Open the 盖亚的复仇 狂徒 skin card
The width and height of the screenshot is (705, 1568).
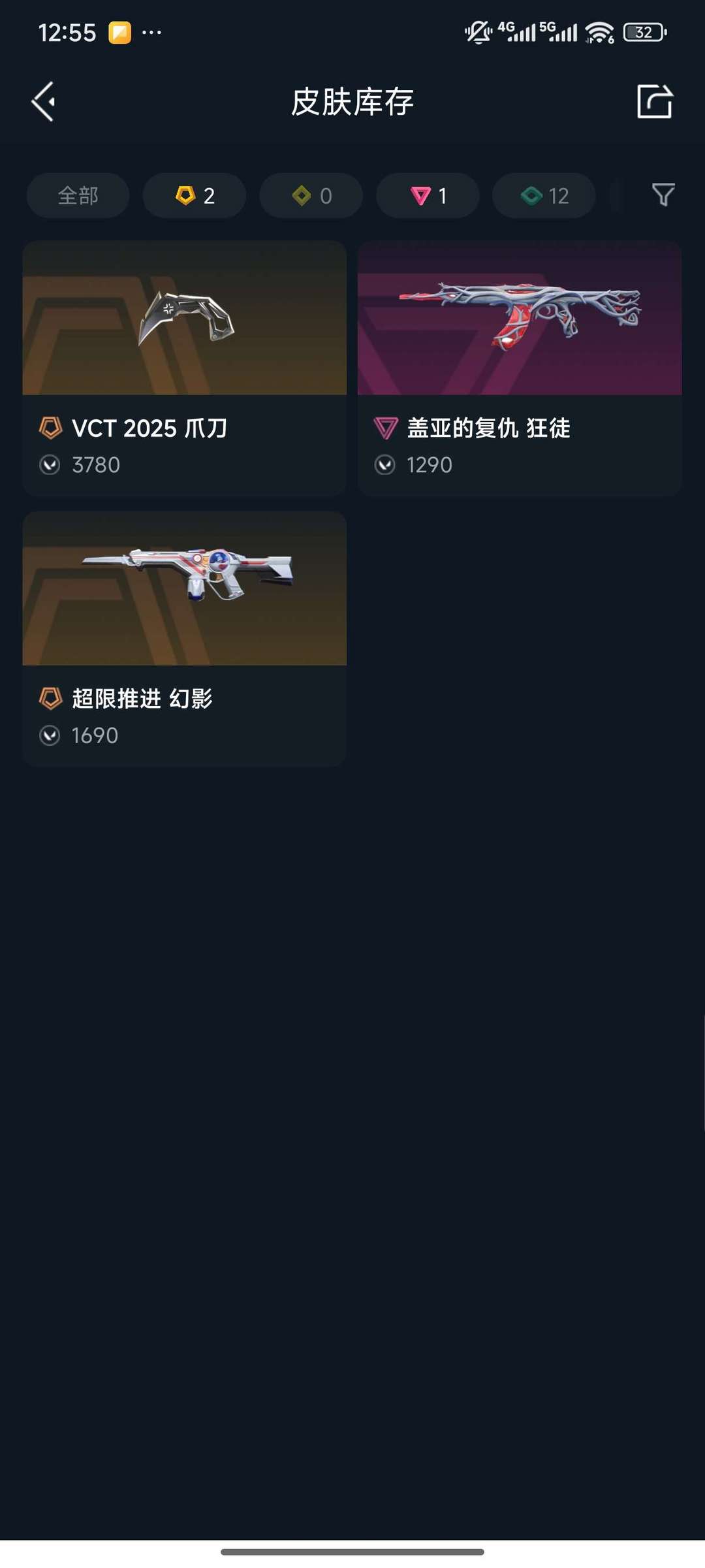(x=520, y=368)
